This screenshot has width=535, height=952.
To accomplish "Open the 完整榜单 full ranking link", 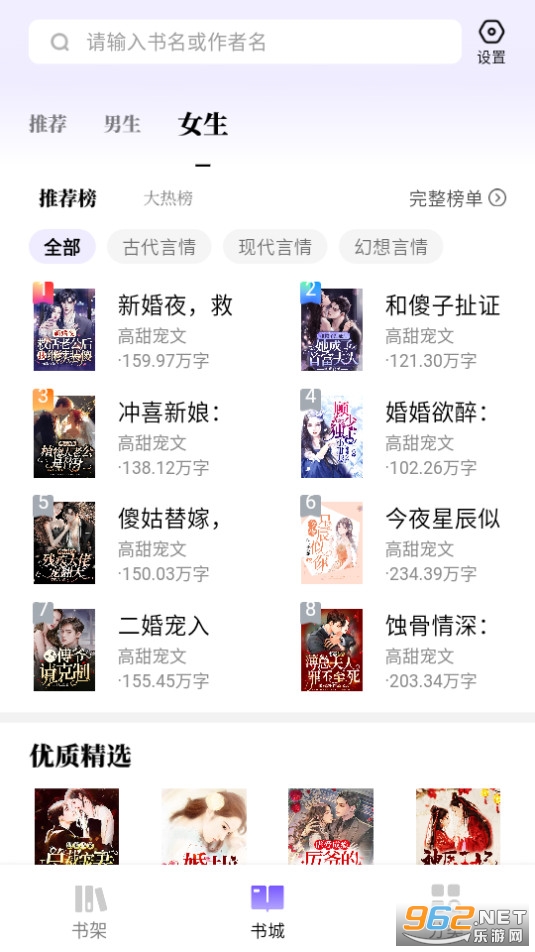I will [x=457, y=198].
